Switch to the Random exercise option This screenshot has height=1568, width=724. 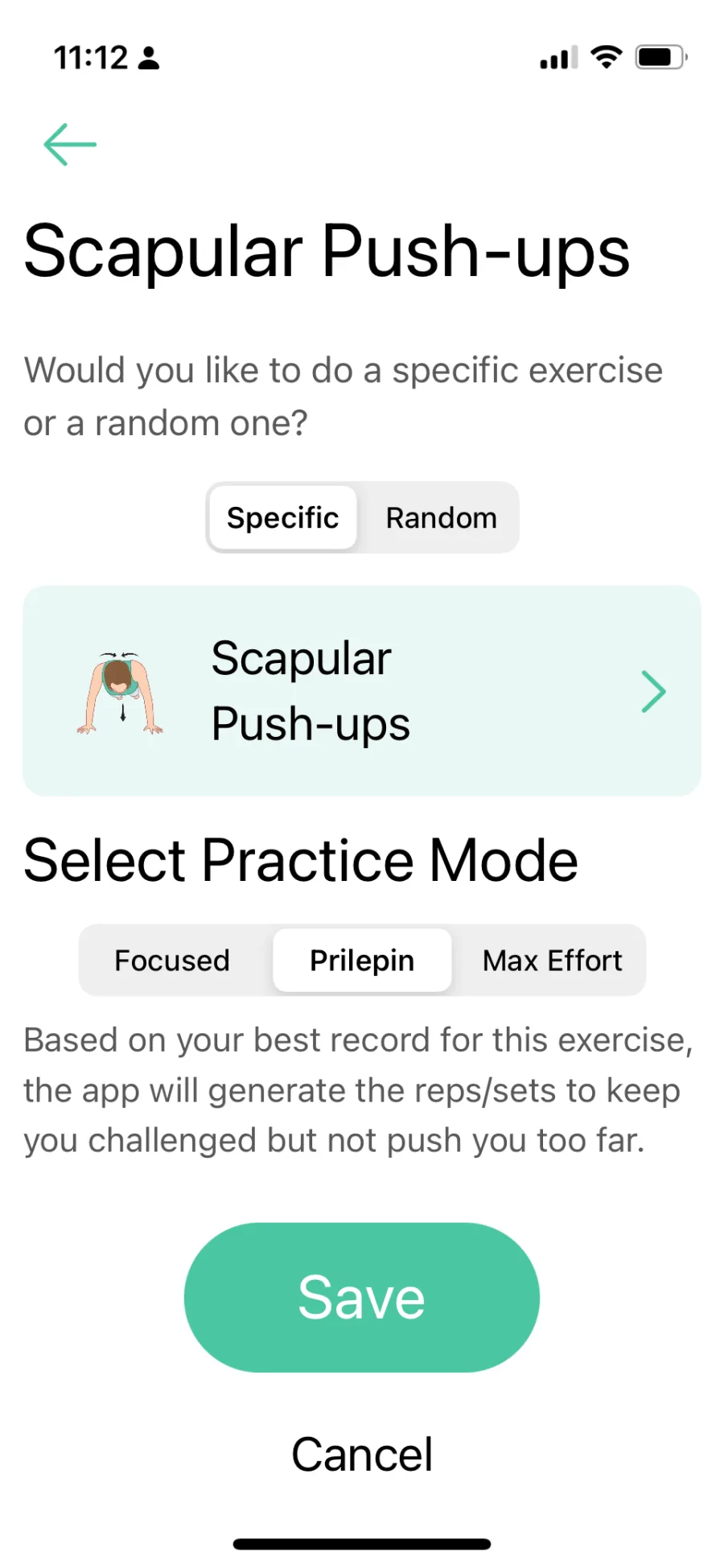point(441,517)
